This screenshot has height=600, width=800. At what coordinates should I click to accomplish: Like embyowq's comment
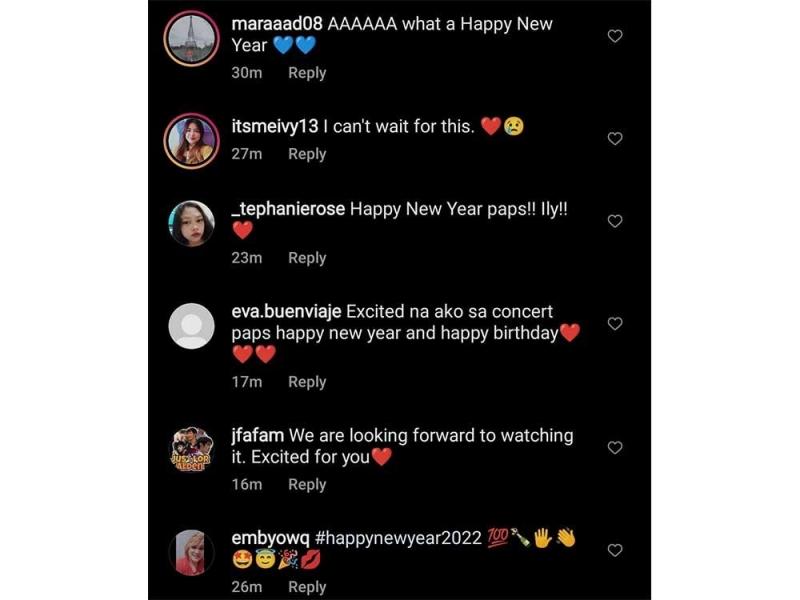pyautogui.click(x=615, y=550)
